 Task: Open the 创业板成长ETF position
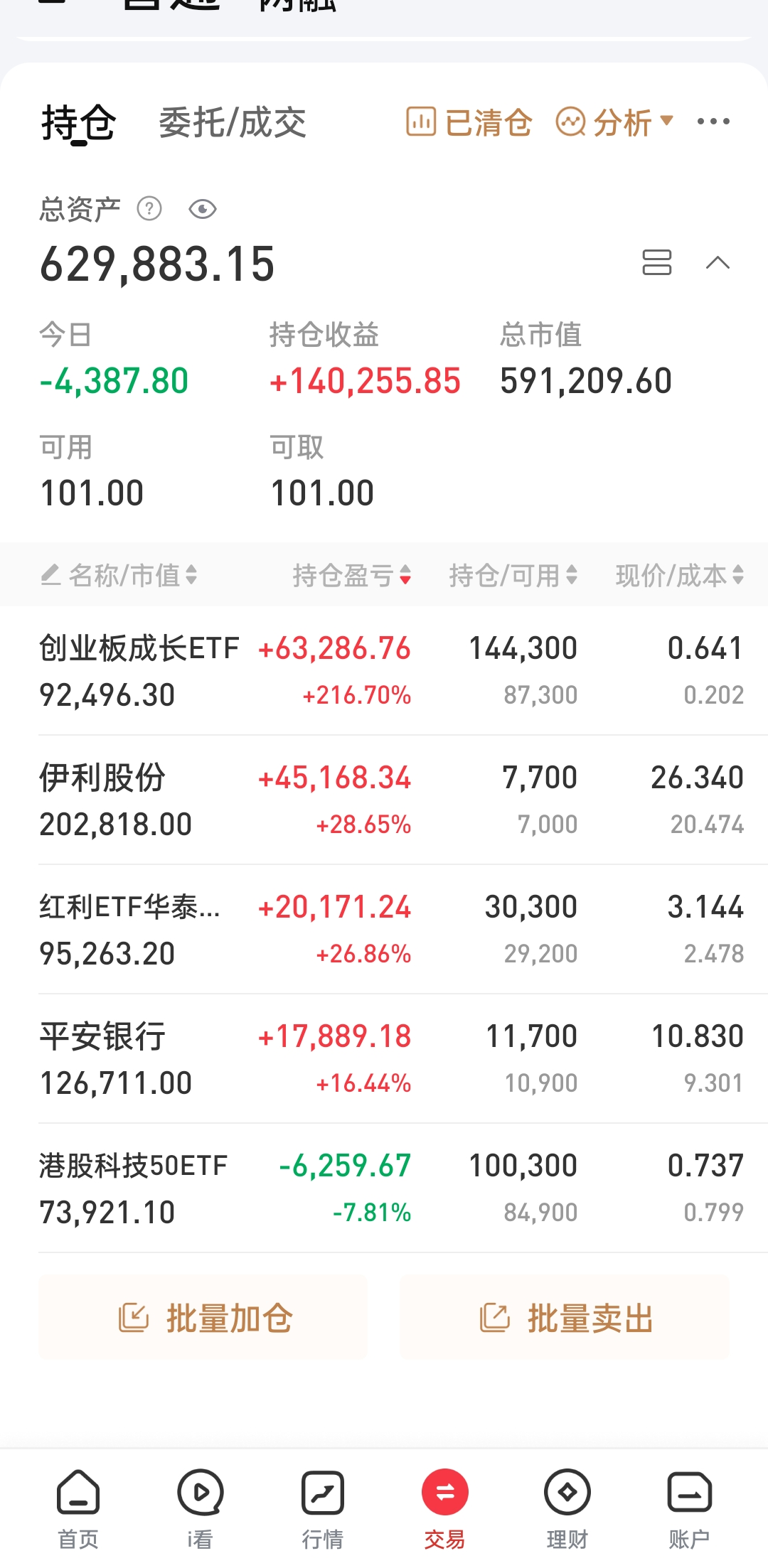click(139, 670)
